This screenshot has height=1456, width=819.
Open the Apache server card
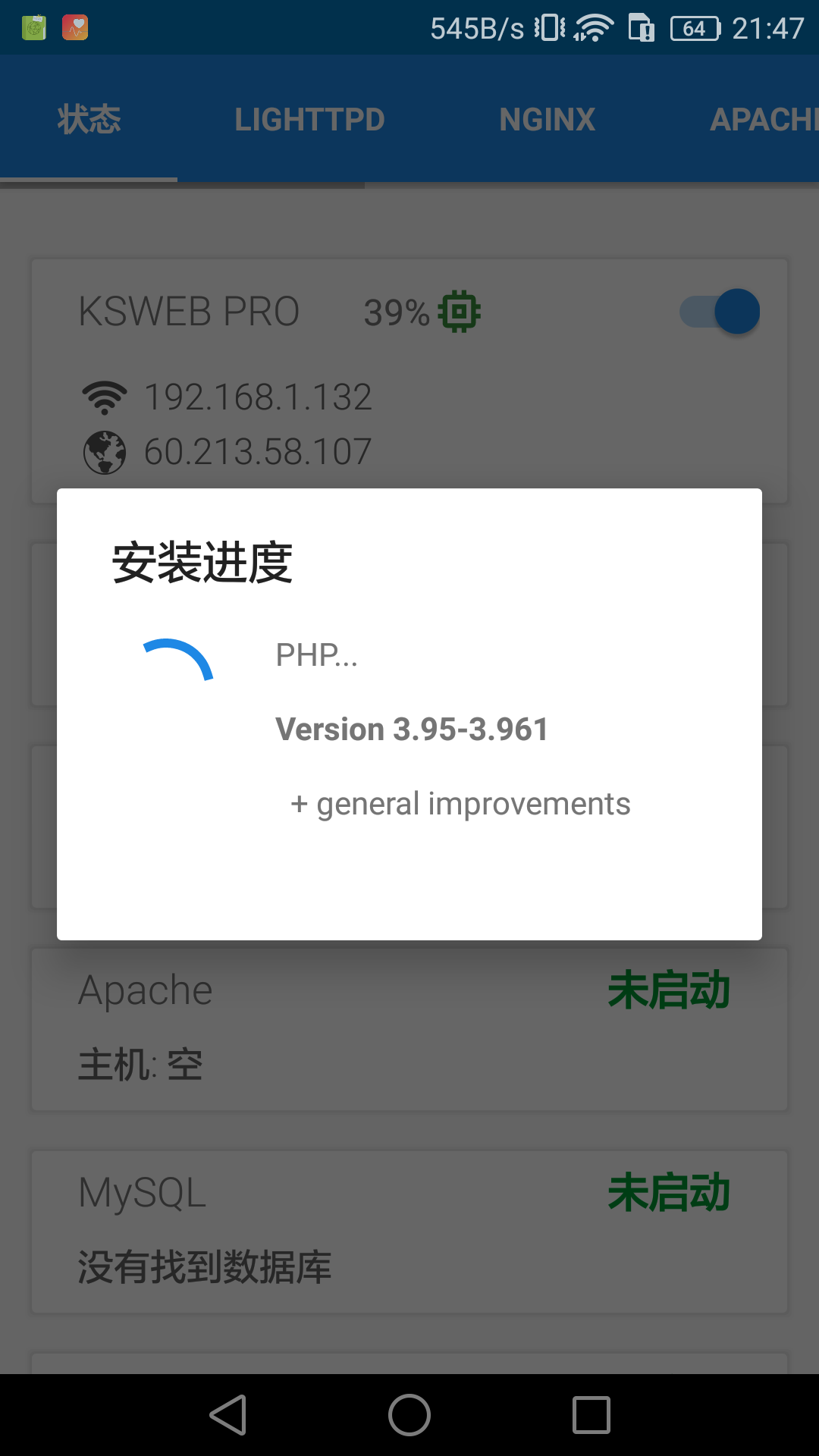409,1030
